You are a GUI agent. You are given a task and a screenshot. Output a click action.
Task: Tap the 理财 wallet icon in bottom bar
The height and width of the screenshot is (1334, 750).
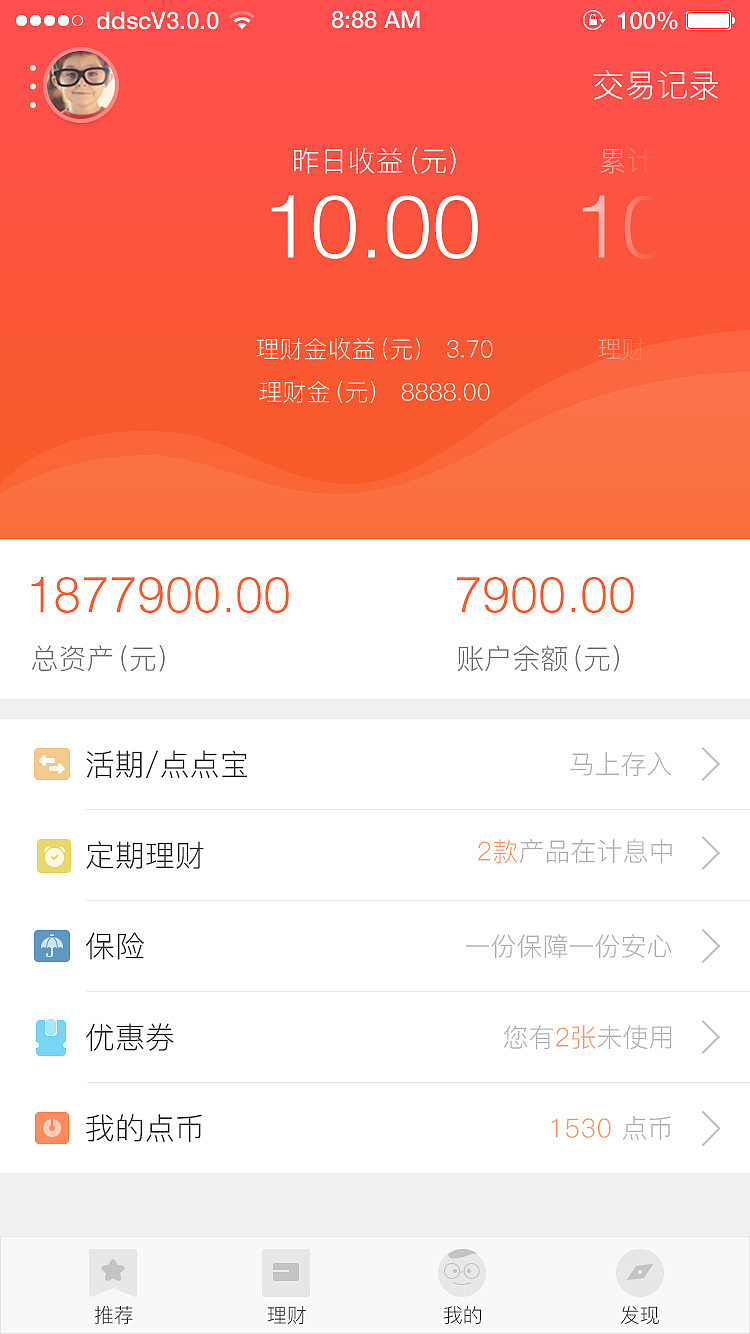287,1272
